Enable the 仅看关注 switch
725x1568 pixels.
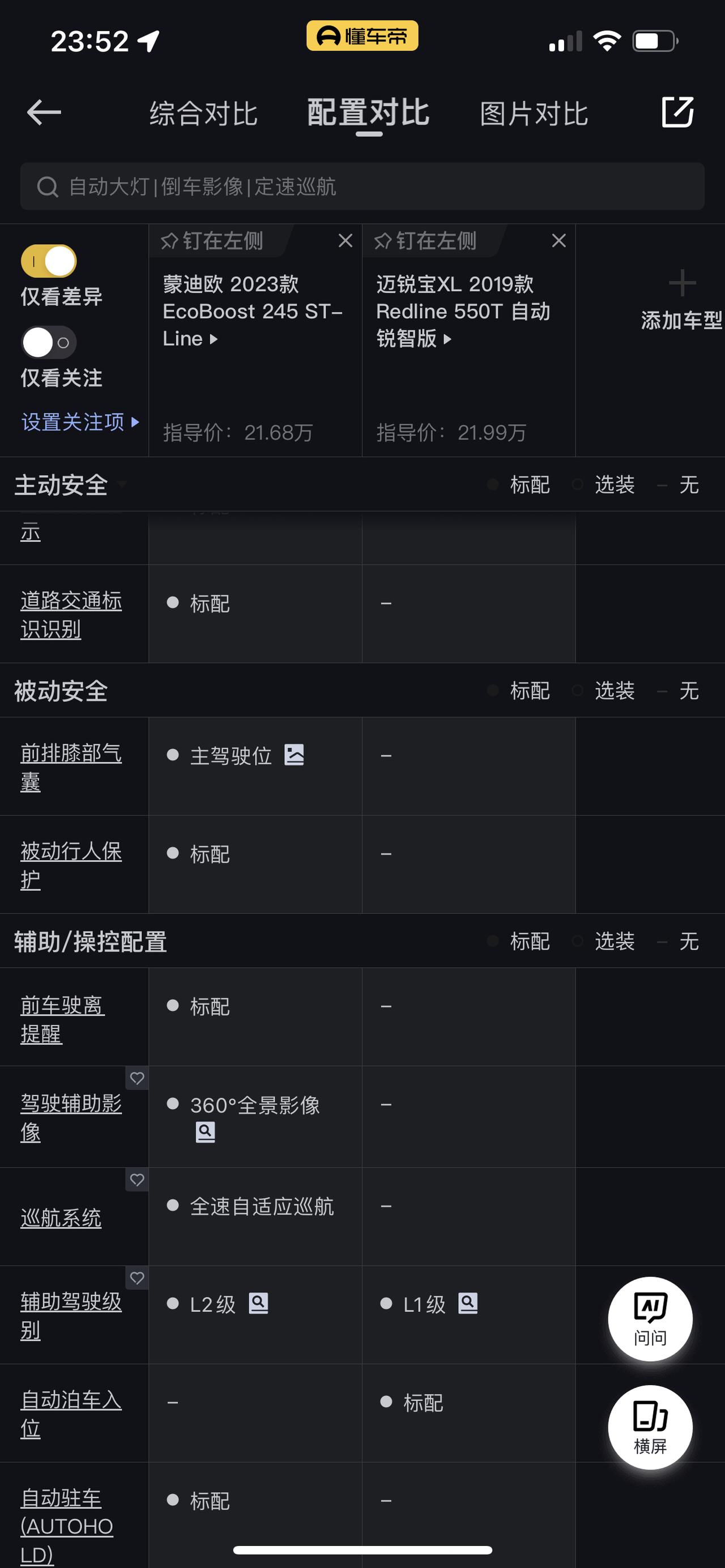pos(49,343)
